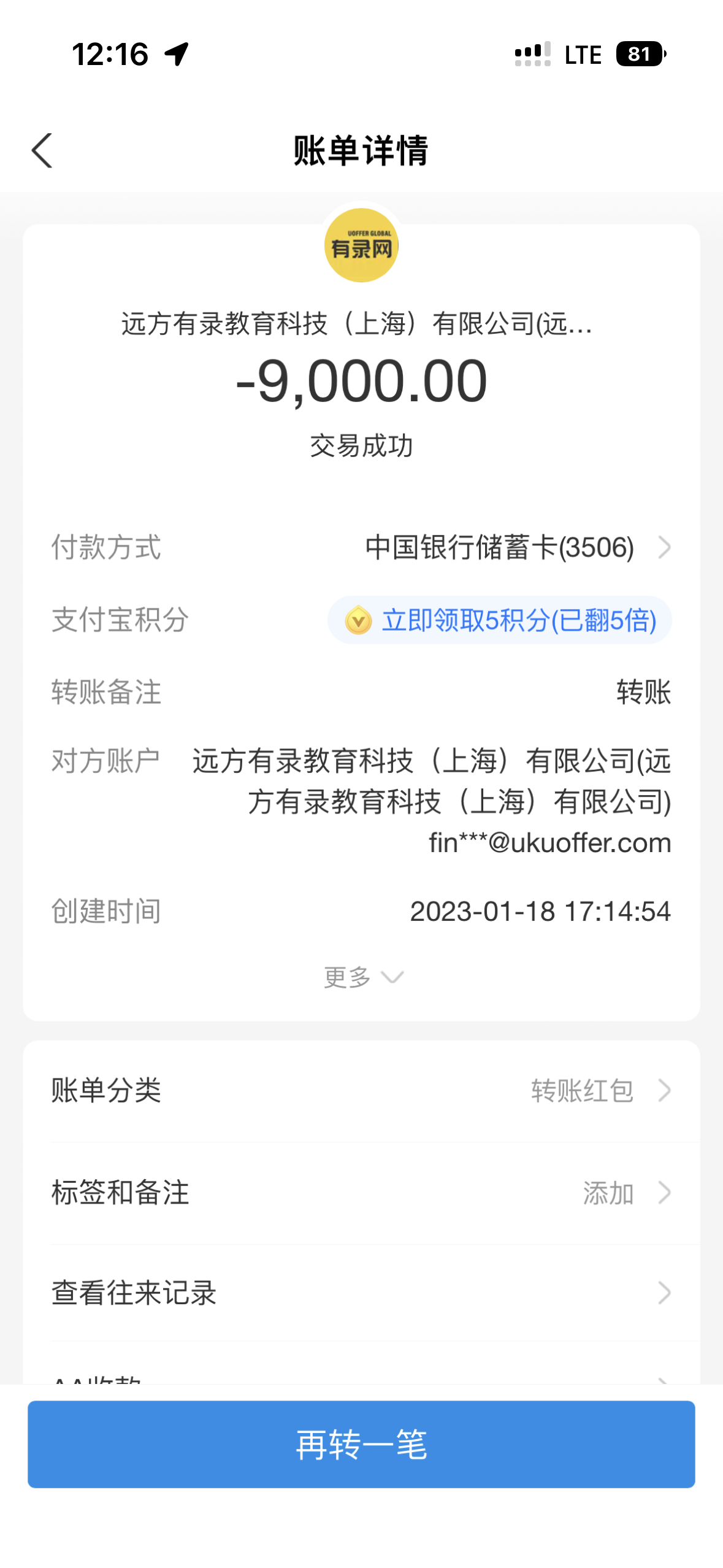Open 查看往来记录

361,1293
